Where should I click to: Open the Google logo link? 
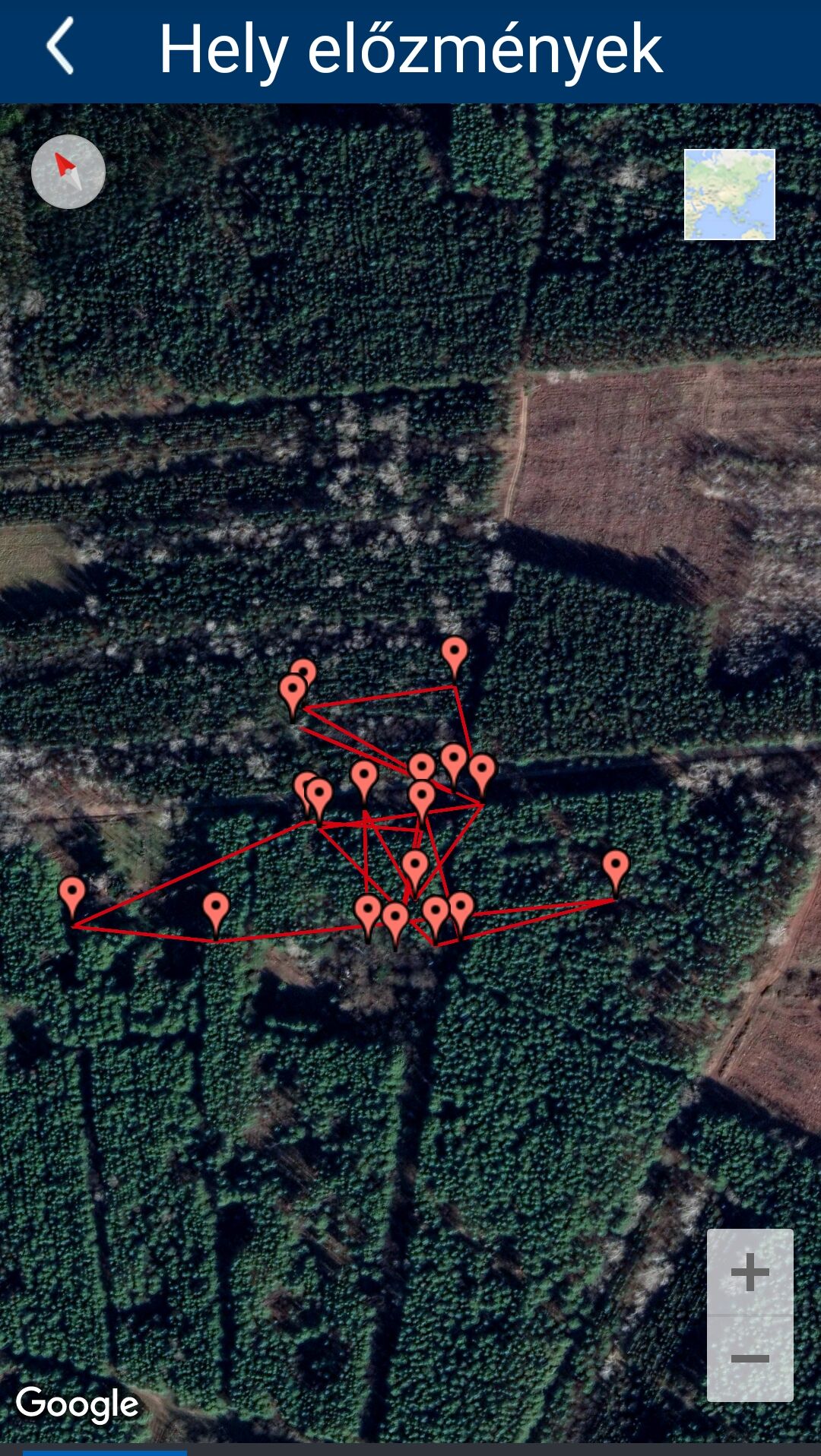tap(78, 1404)
